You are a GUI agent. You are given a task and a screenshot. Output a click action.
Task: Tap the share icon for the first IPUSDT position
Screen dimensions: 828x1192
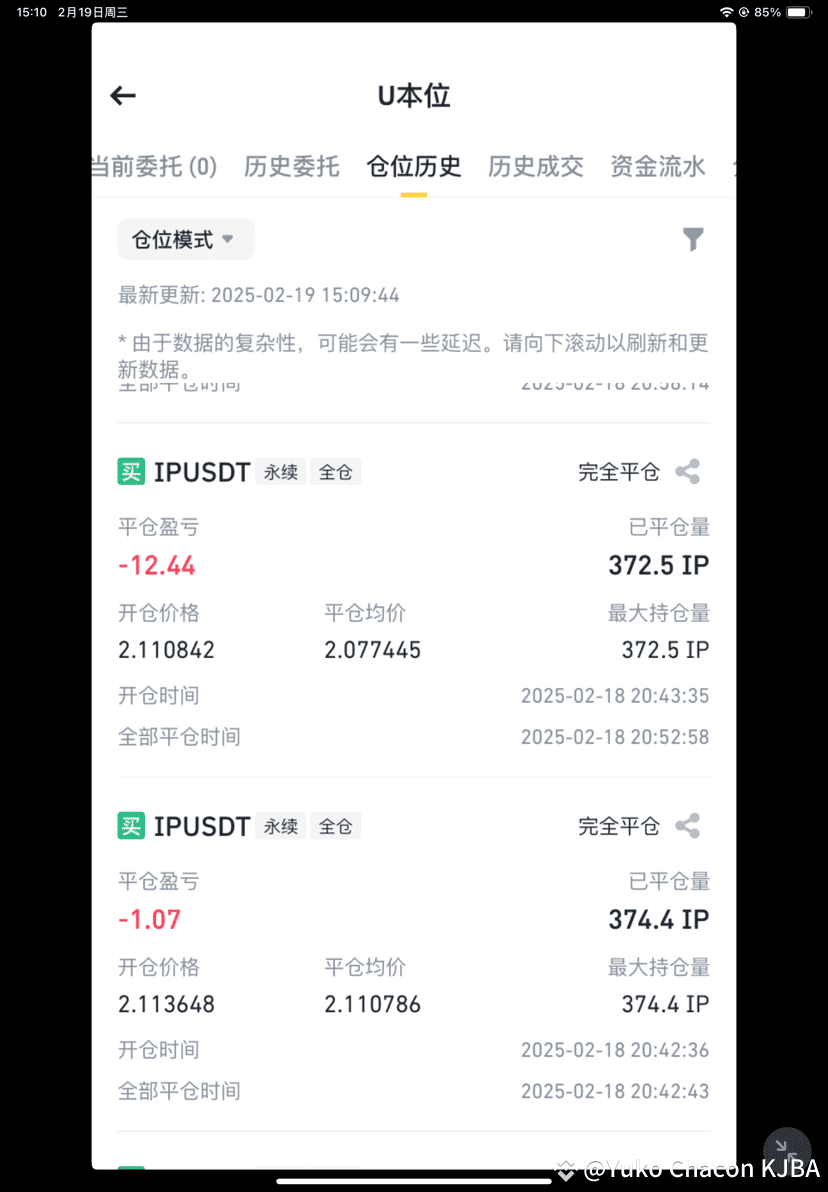[688, 471]
